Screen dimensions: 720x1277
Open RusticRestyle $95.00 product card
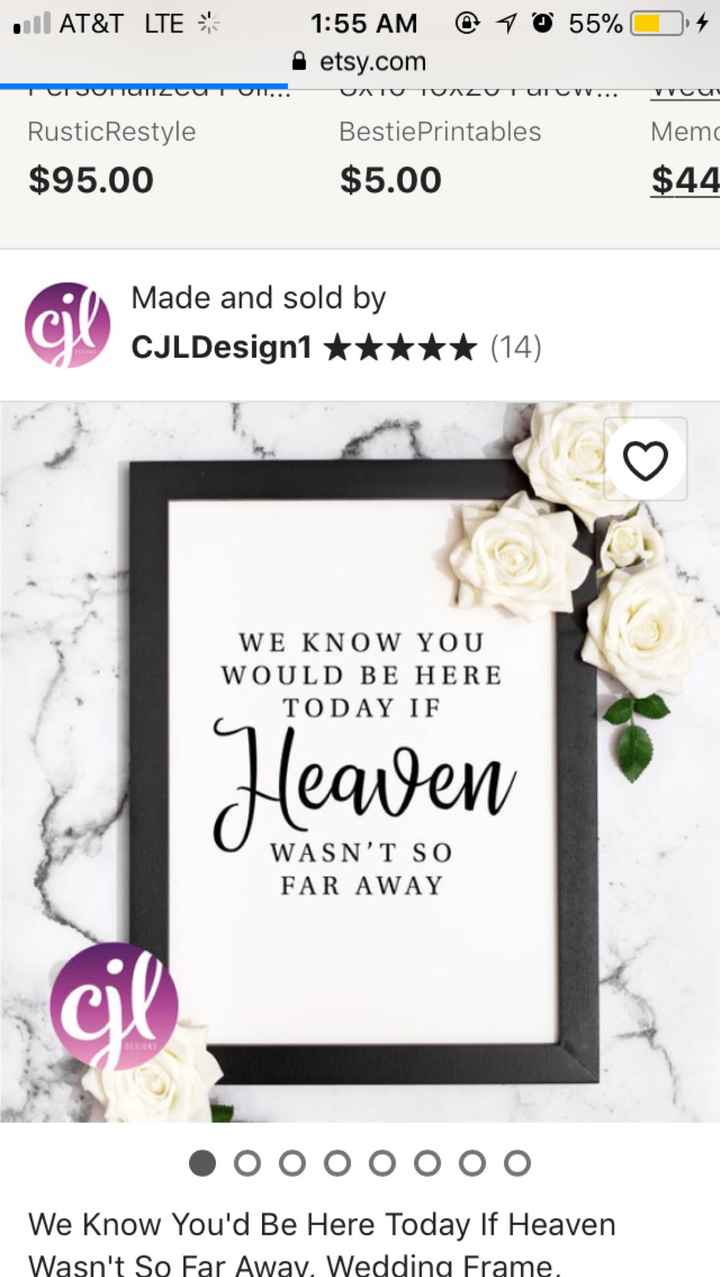(112, 155)
